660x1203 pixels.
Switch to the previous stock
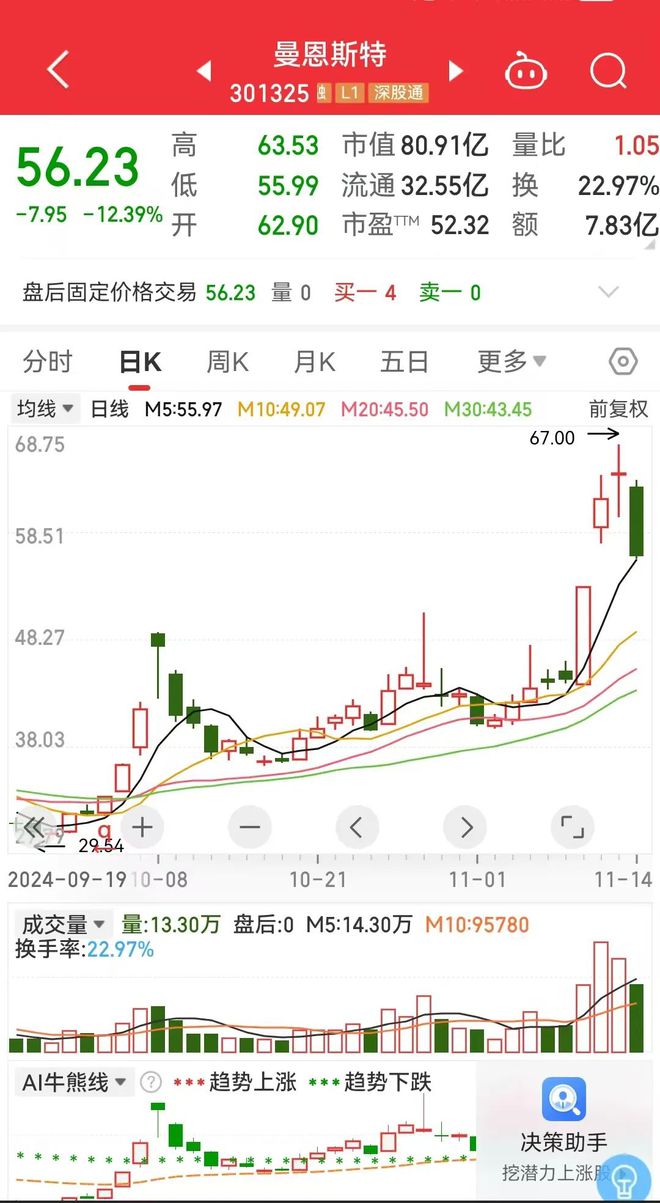pos(204,70)
